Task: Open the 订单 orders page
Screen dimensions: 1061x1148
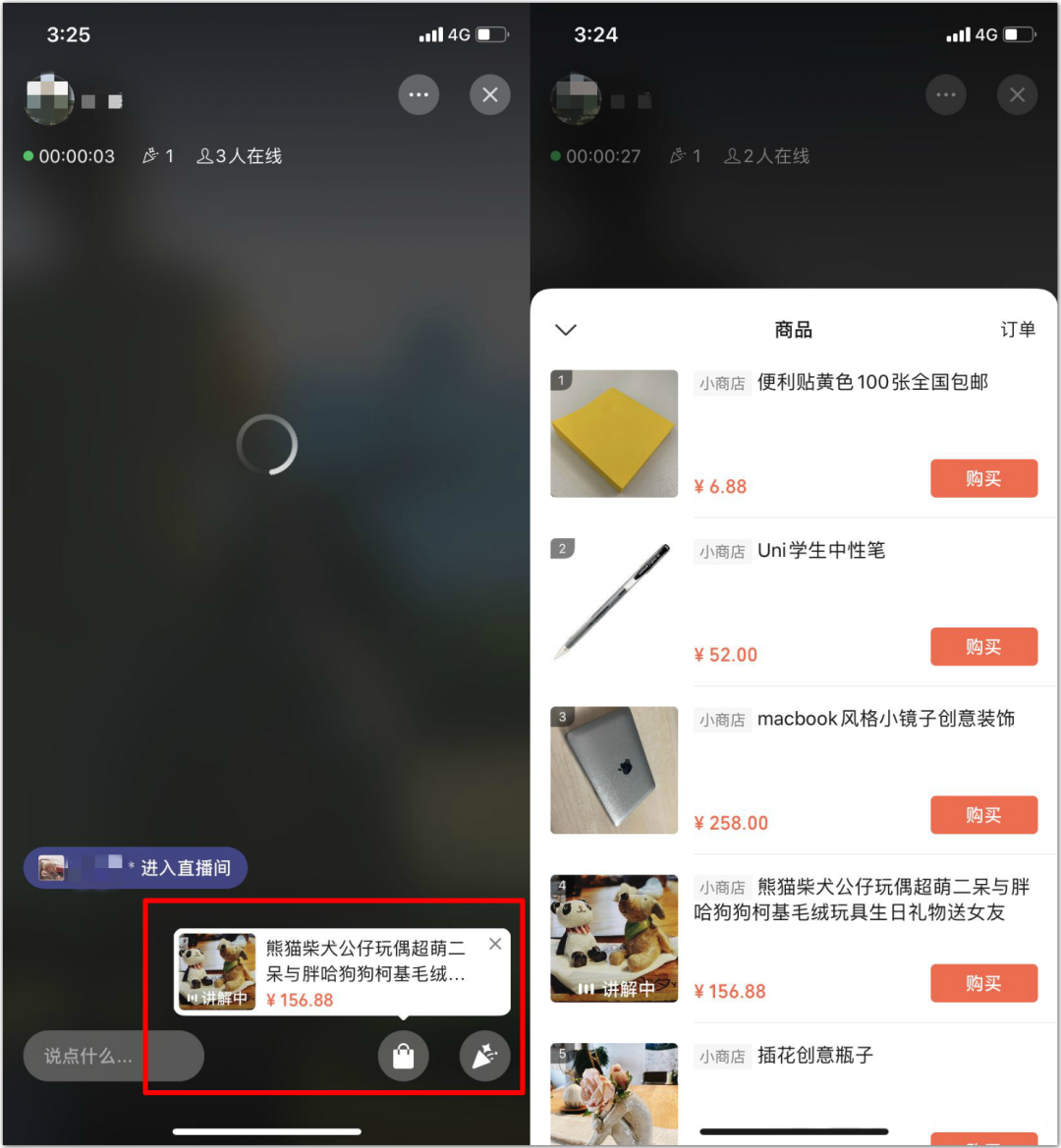Action: point(1018,329)
